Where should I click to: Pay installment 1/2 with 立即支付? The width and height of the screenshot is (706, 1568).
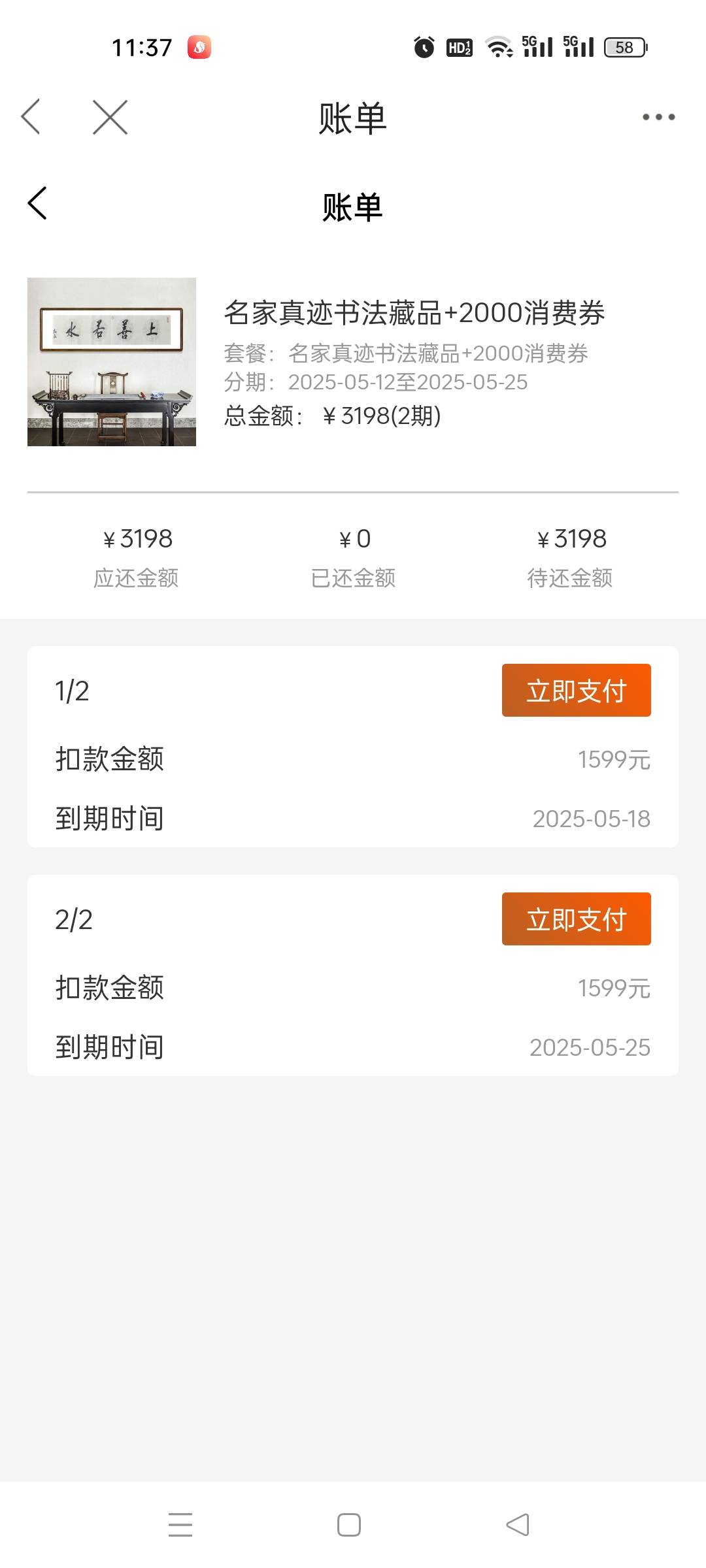coord(576,690)
